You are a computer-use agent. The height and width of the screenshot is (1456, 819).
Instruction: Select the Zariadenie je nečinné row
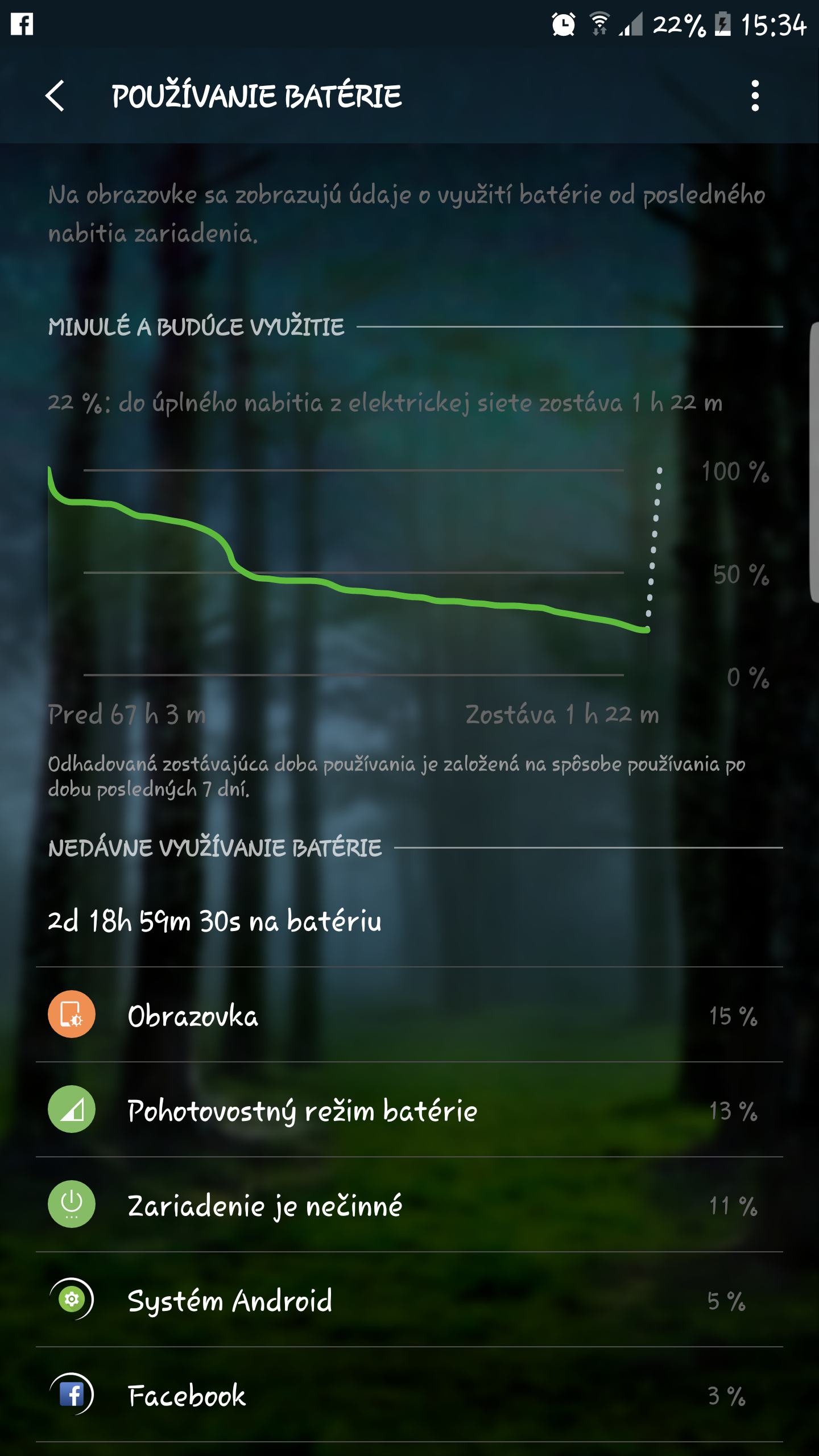409,1205
